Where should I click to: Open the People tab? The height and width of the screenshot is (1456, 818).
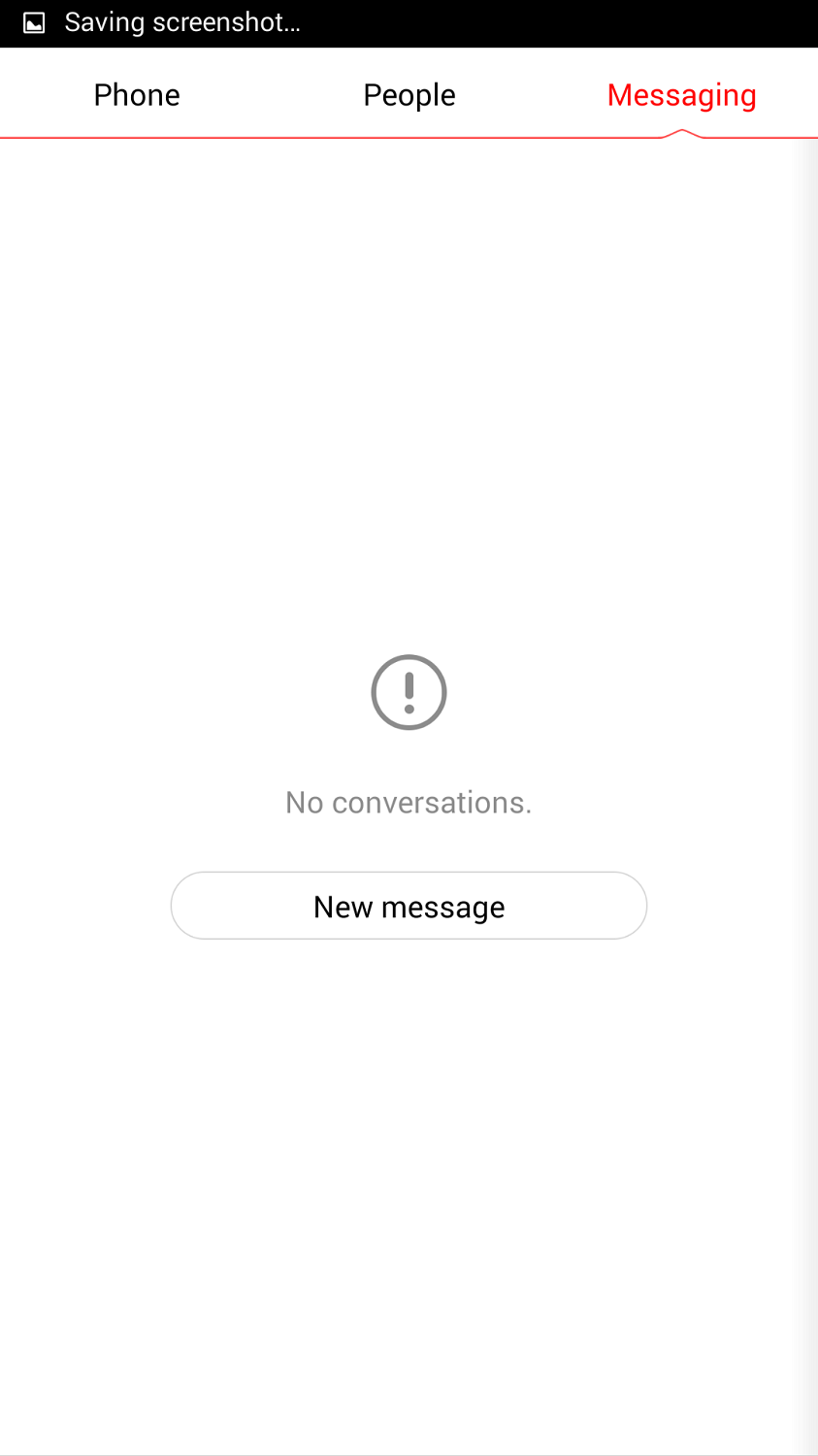pos(409,95)
